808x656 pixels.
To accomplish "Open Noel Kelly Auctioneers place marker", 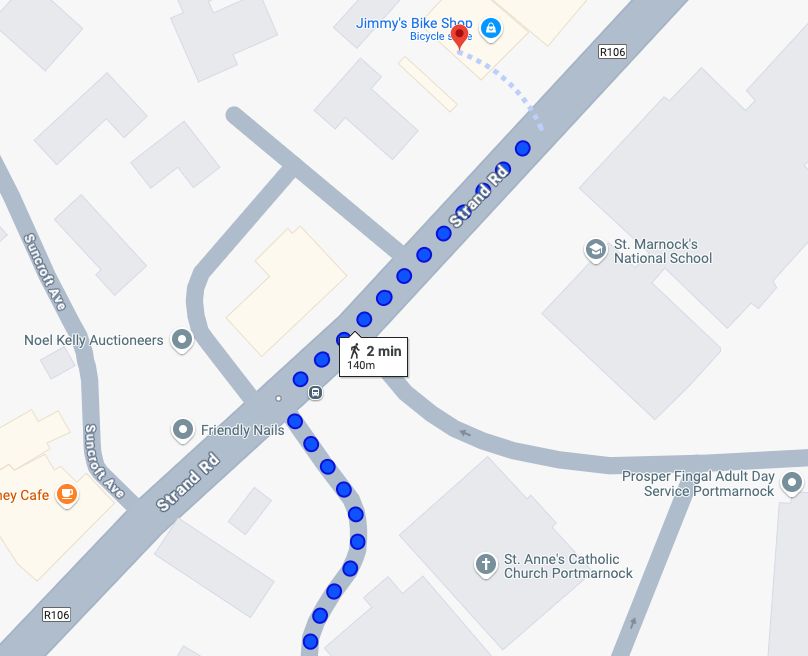I will click(x=182, y=340).
